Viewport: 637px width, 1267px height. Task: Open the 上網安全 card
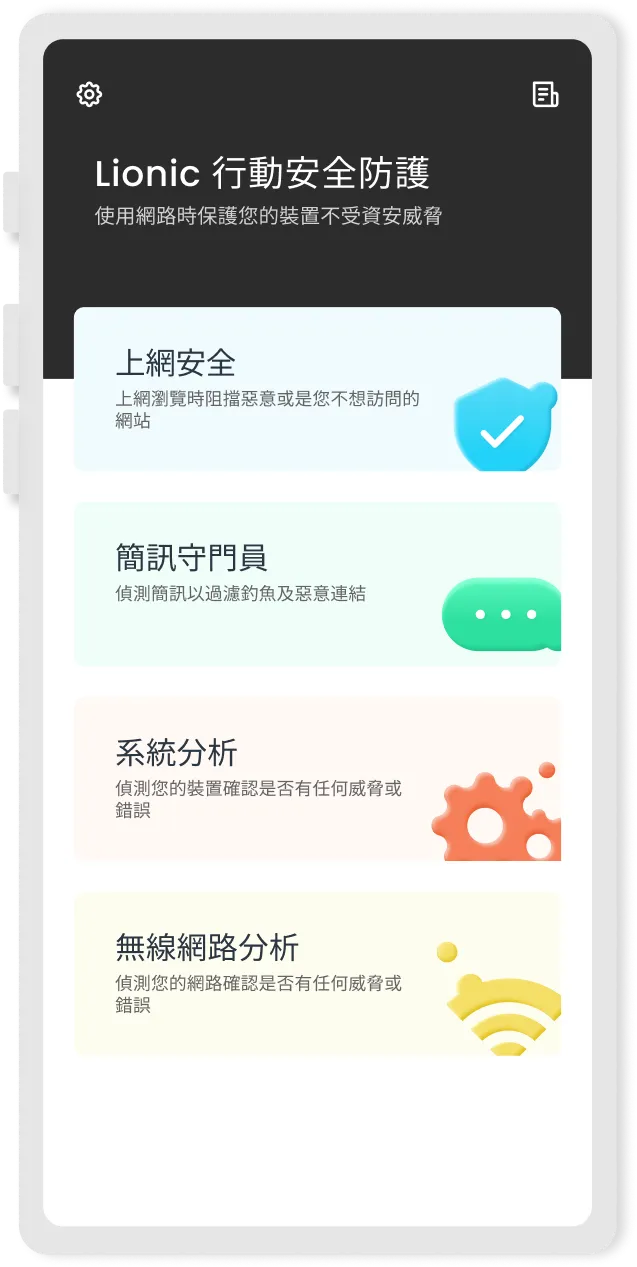point(317,389)
